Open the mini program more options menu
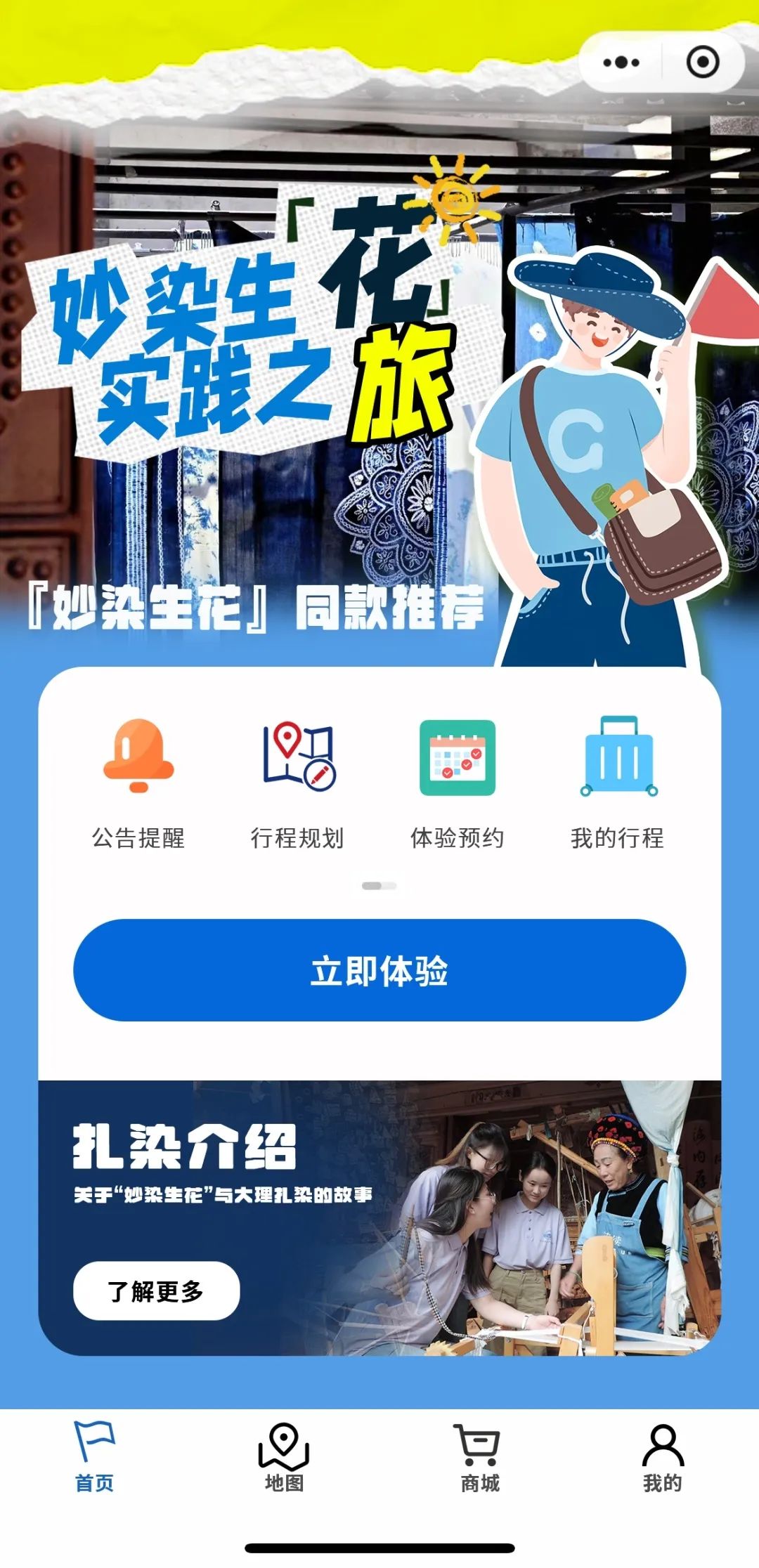Viewport: 759px width, 1568px height. 621,63
